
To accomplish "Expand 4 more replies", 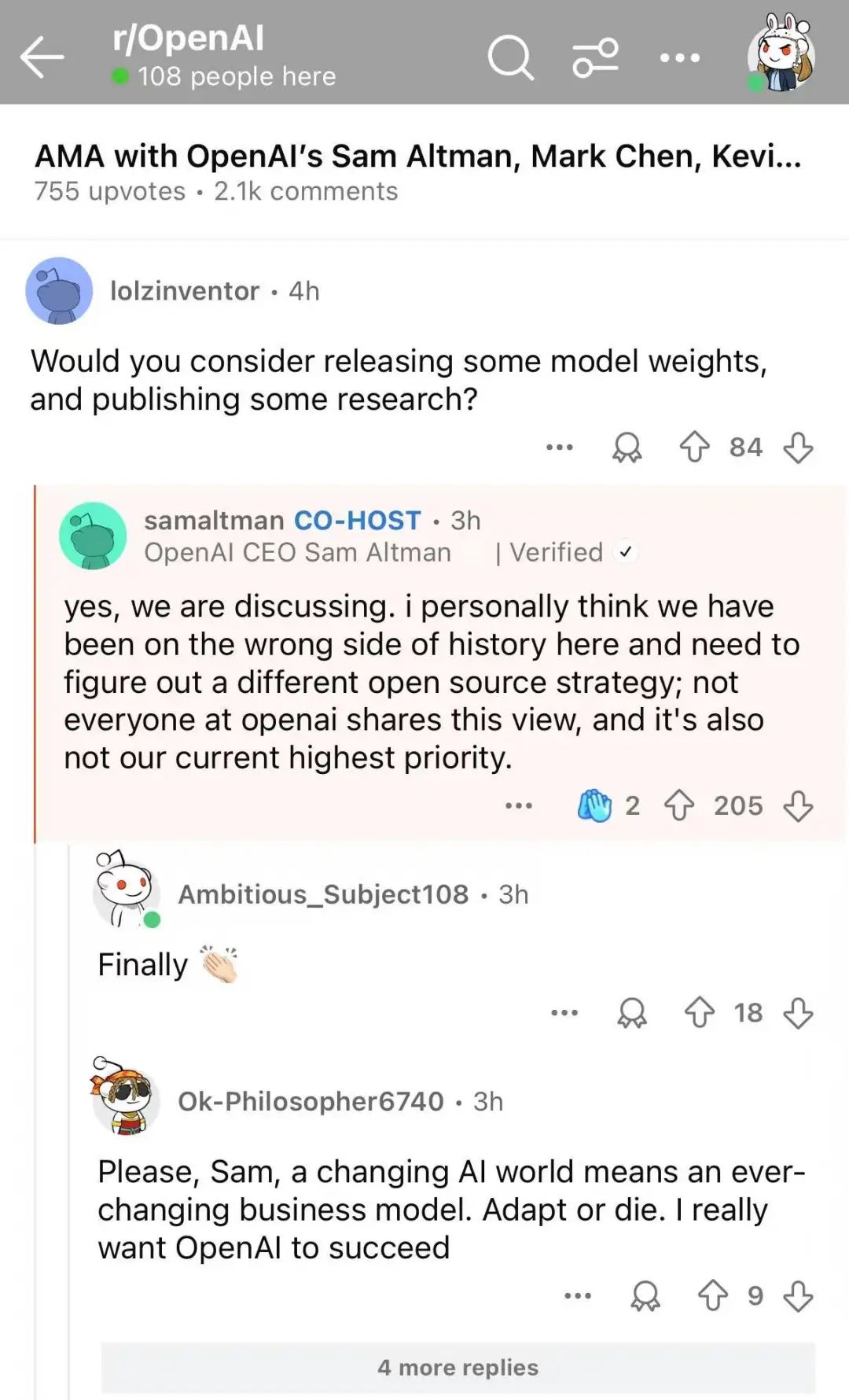I will [458, 1368].
